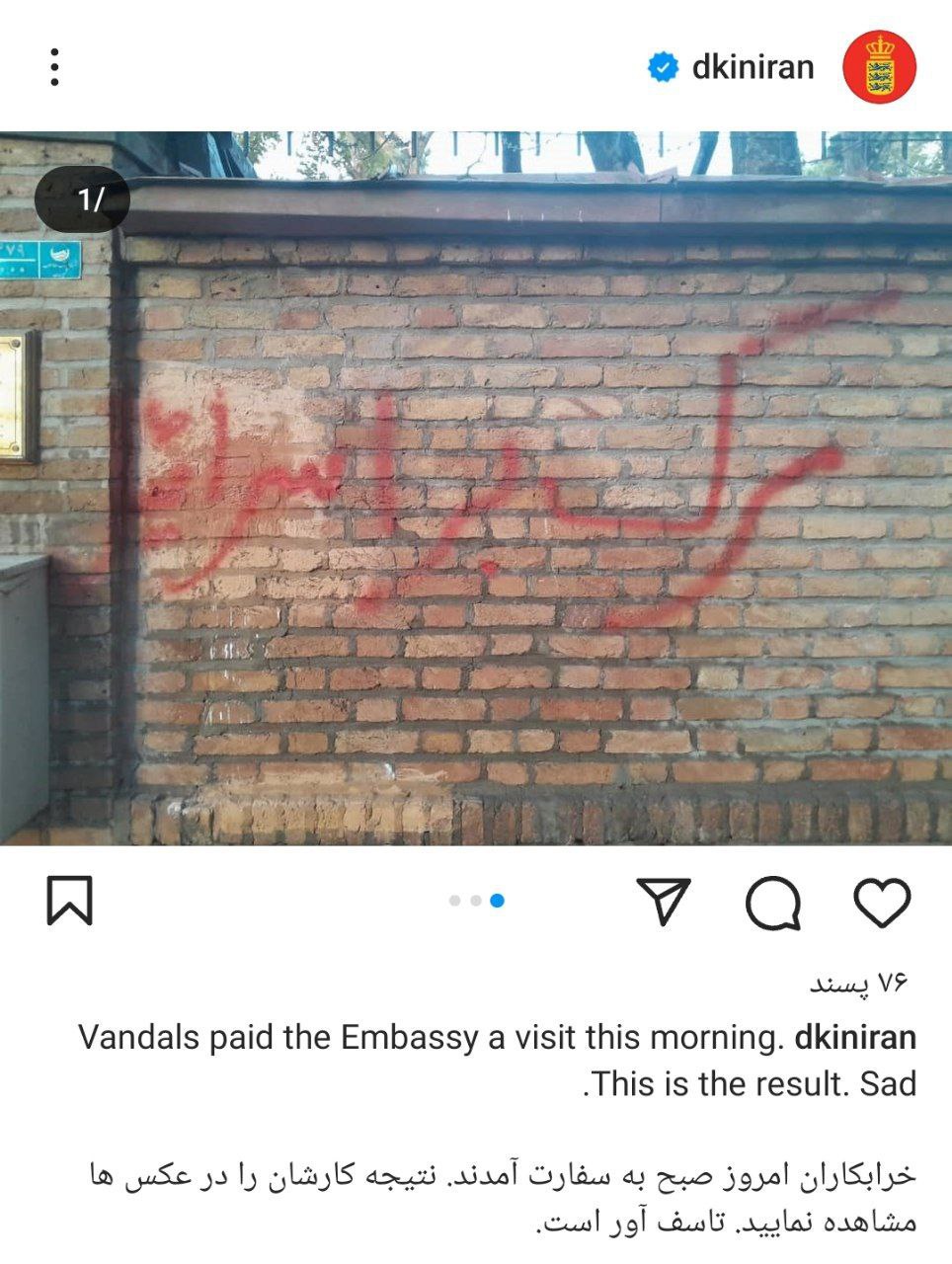
Task: Open comments on this post
Action: 772,902
